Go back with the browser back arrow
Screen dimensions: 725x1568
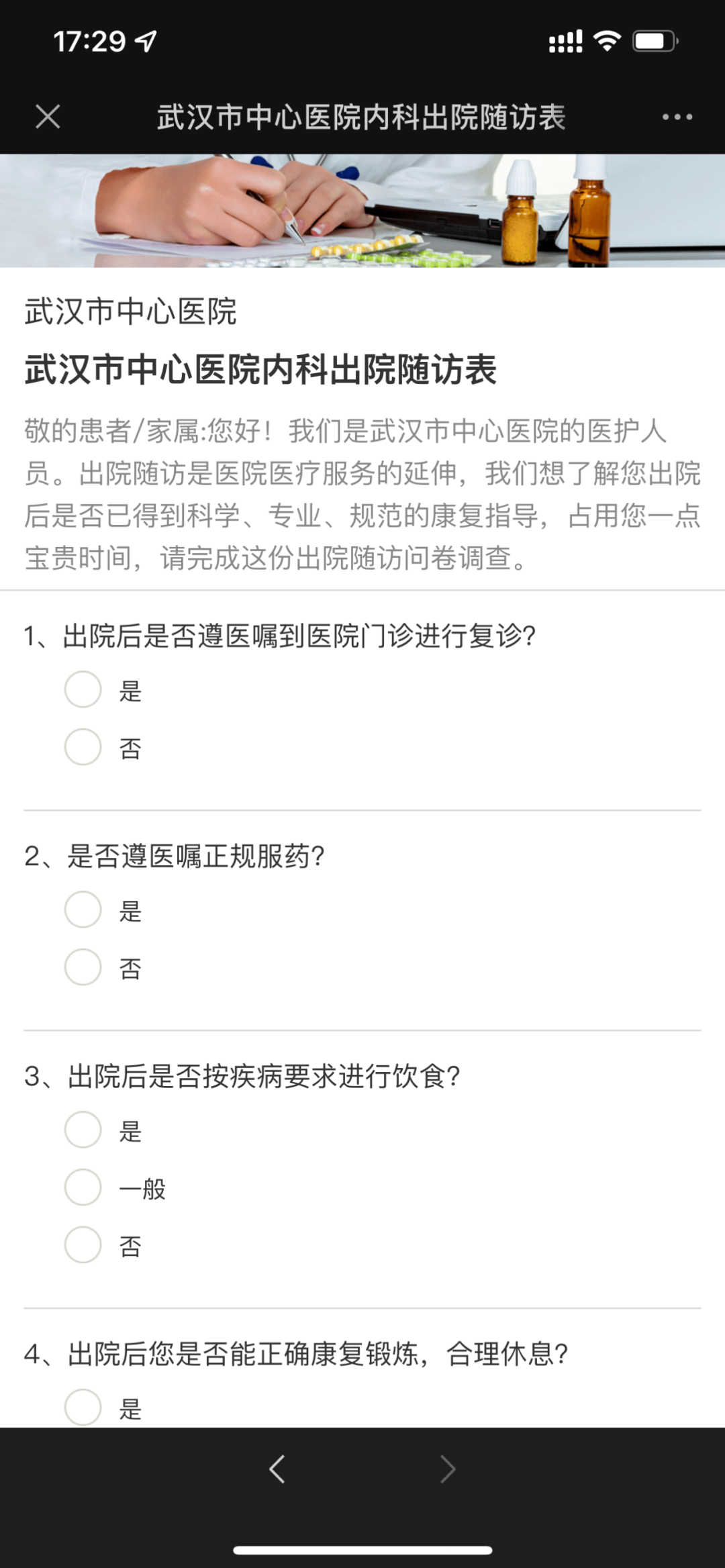pos(277,1469)
